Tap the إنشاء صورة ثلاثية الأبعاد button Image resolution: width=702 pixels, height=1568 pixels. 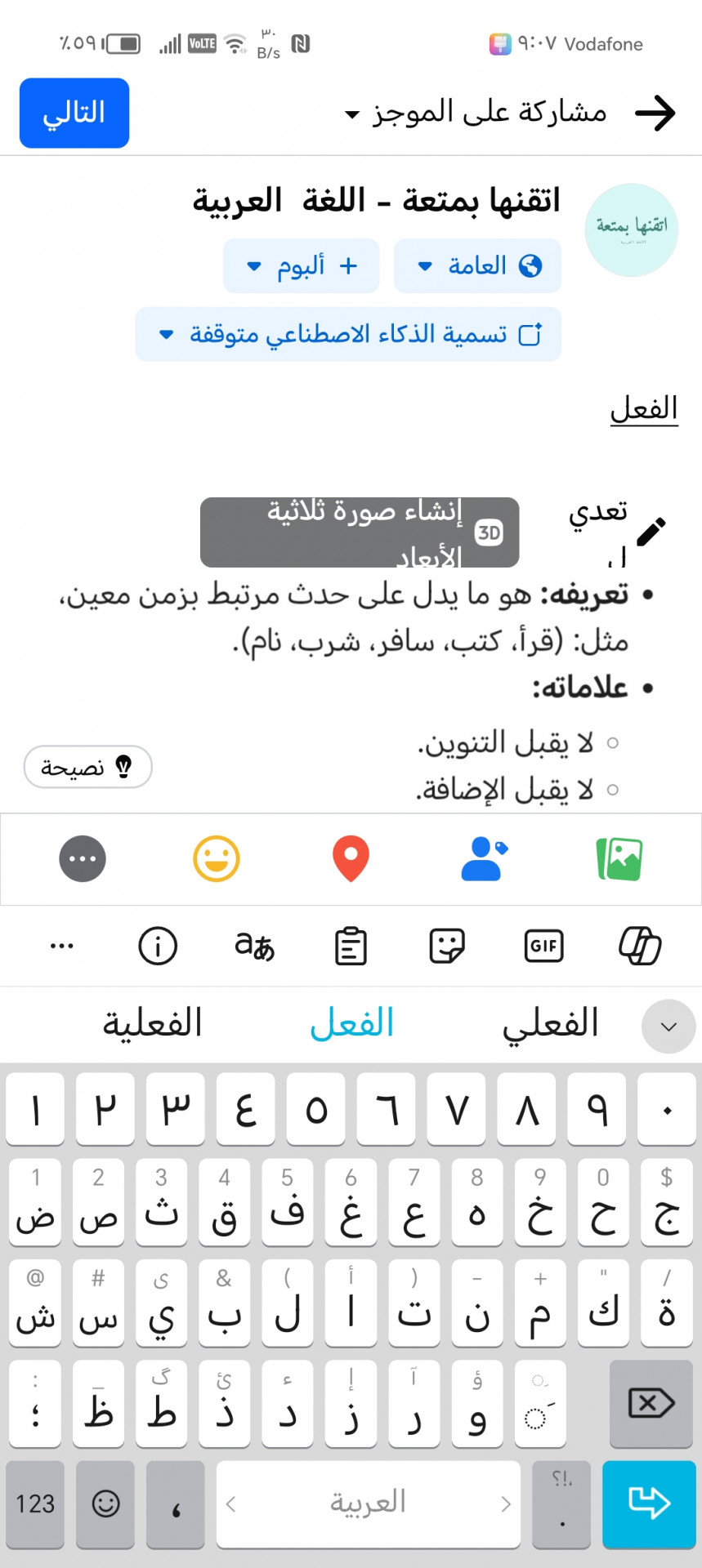(x=360, y=532)
